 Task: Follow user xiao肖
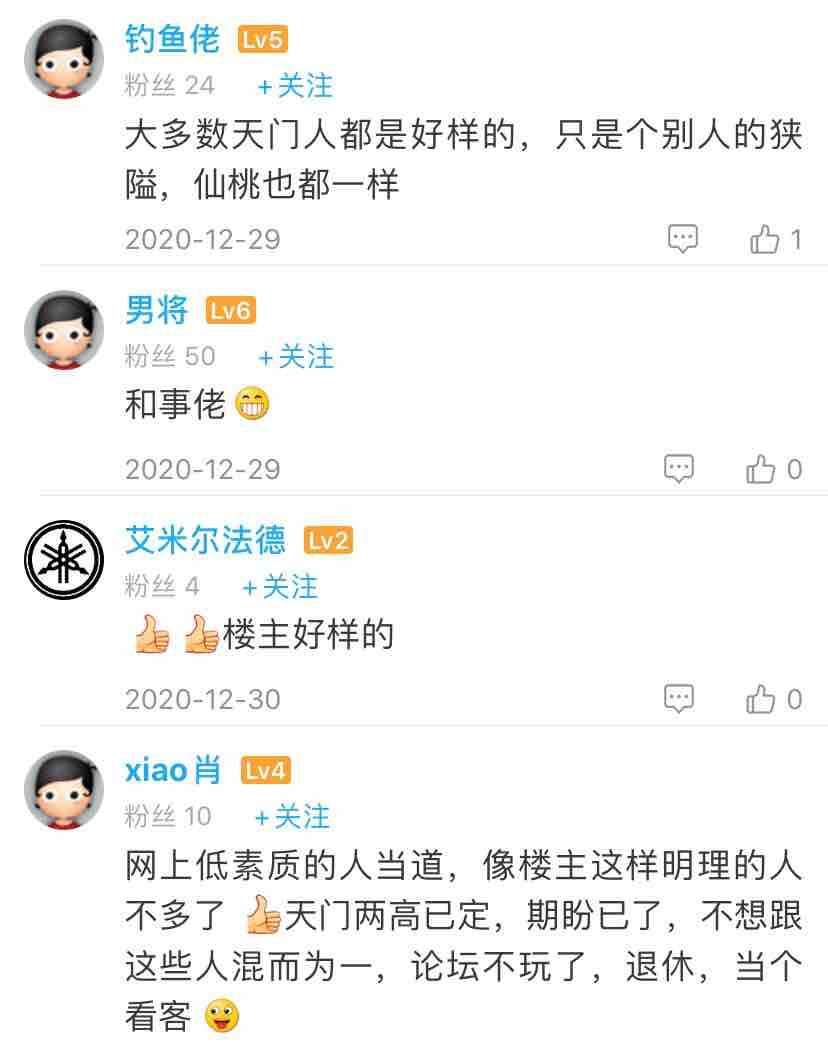click(292, 816)
